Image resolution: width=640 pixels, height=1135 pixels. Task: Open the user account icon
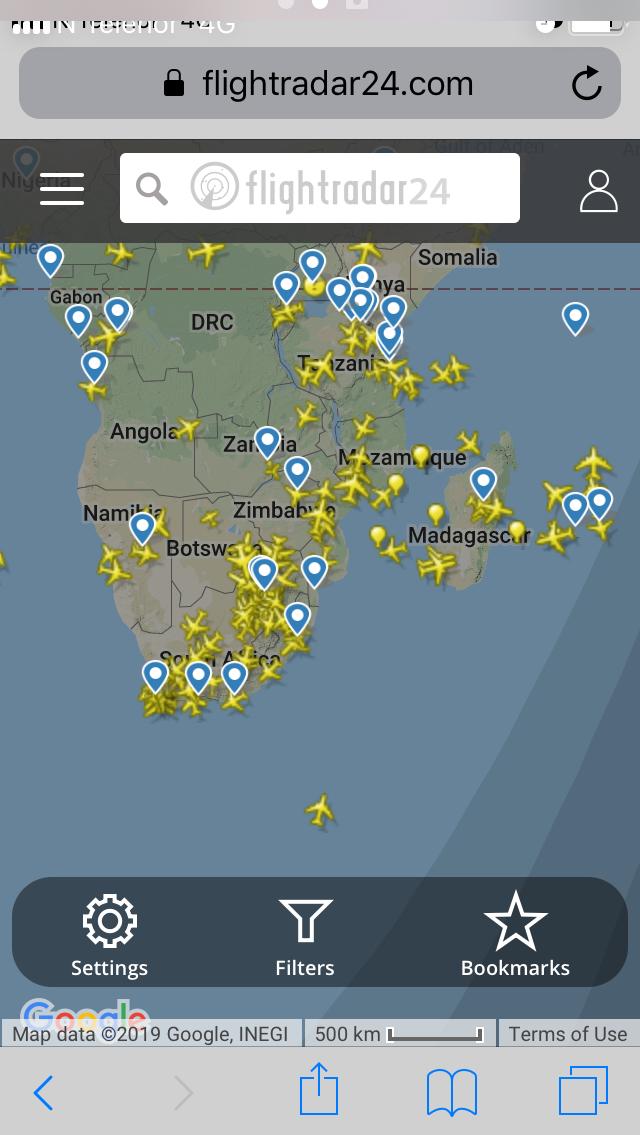tap(599, 191)
